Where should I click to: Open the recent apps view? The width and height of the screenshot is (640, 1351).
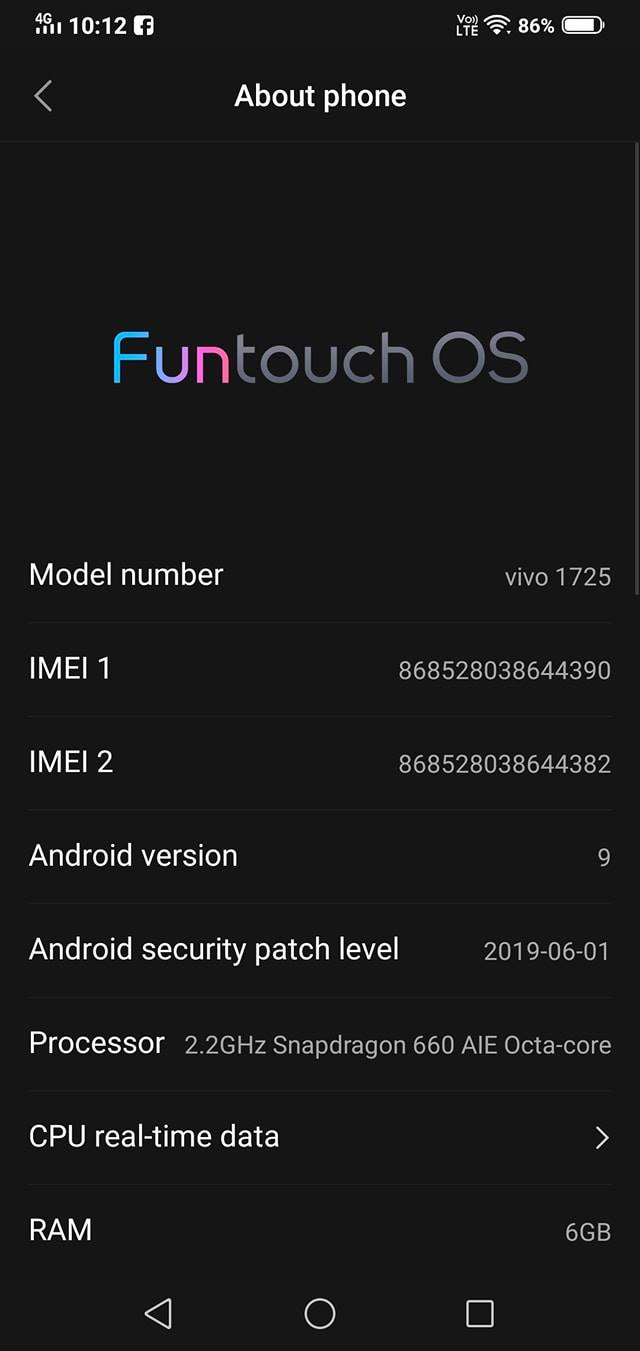pyautogui.click(x=480, y=1313)
